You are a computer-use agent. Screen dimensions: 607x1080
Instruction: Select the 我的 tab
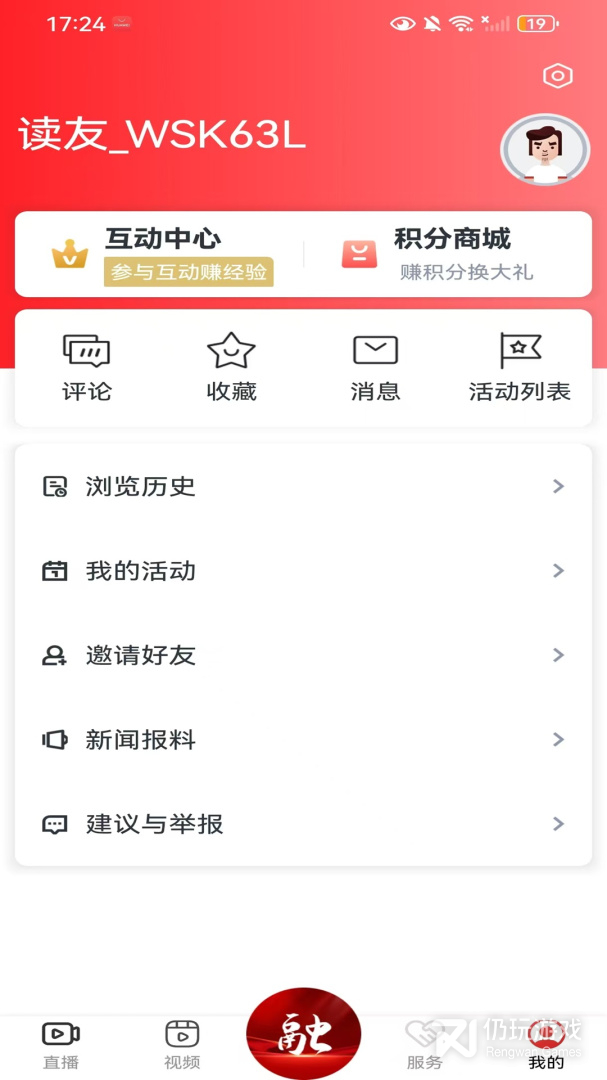click(546, 1045)
